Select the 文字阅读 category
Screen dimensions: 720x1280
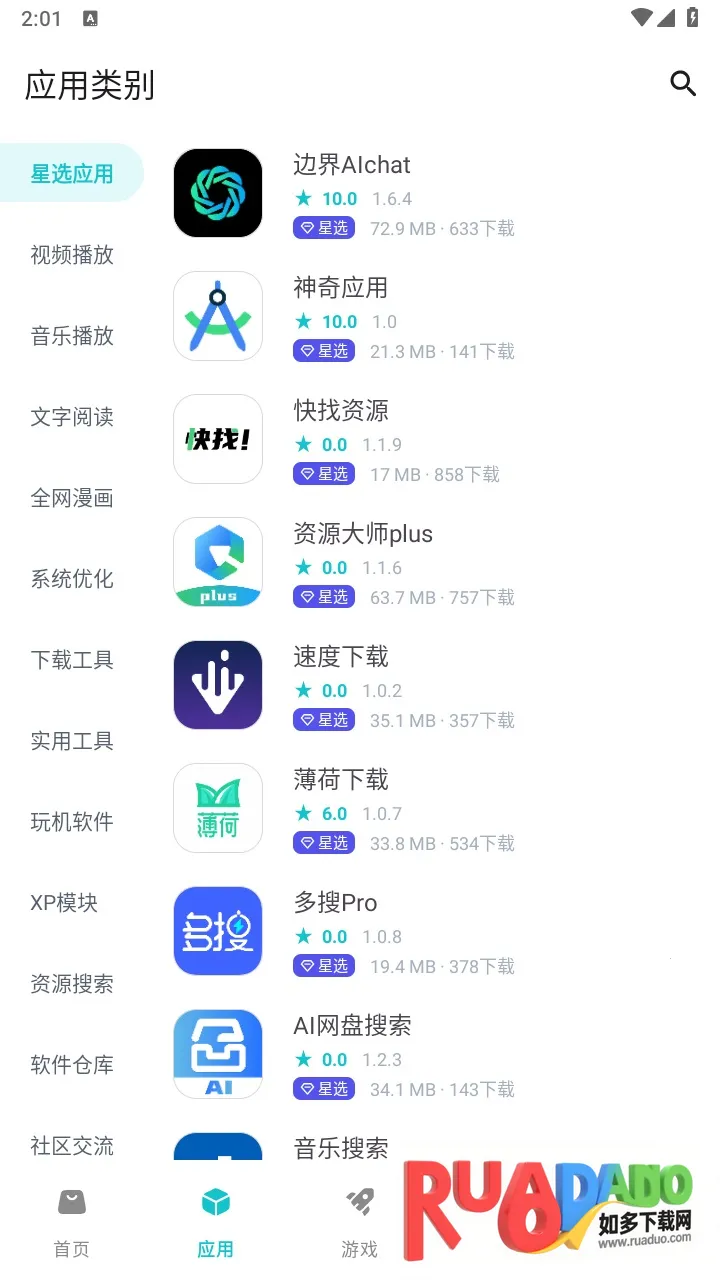(x=72, y=417)
